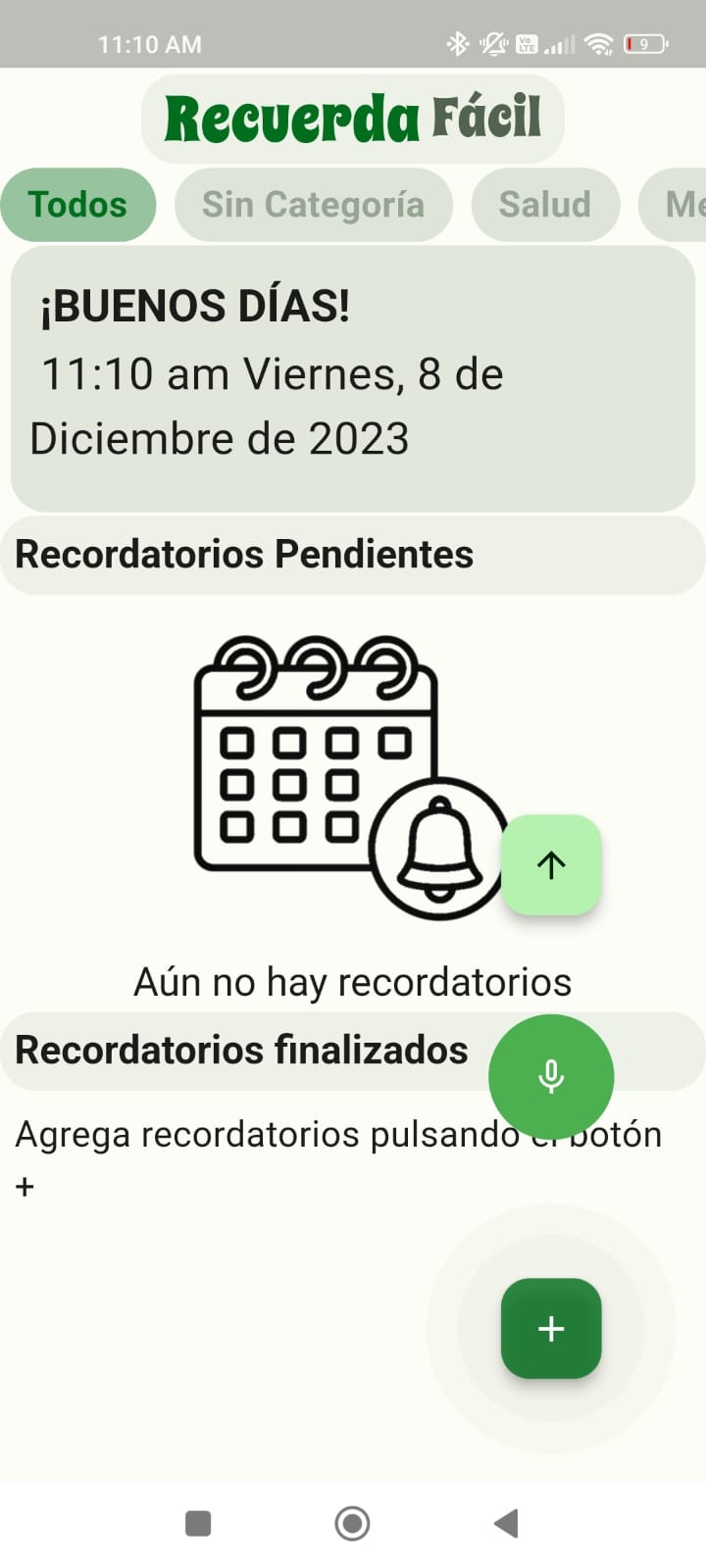This screenshot has height=1568, width=706.
Task: Tap the Aún no hay recordatorios text
Action: point(353,981)
